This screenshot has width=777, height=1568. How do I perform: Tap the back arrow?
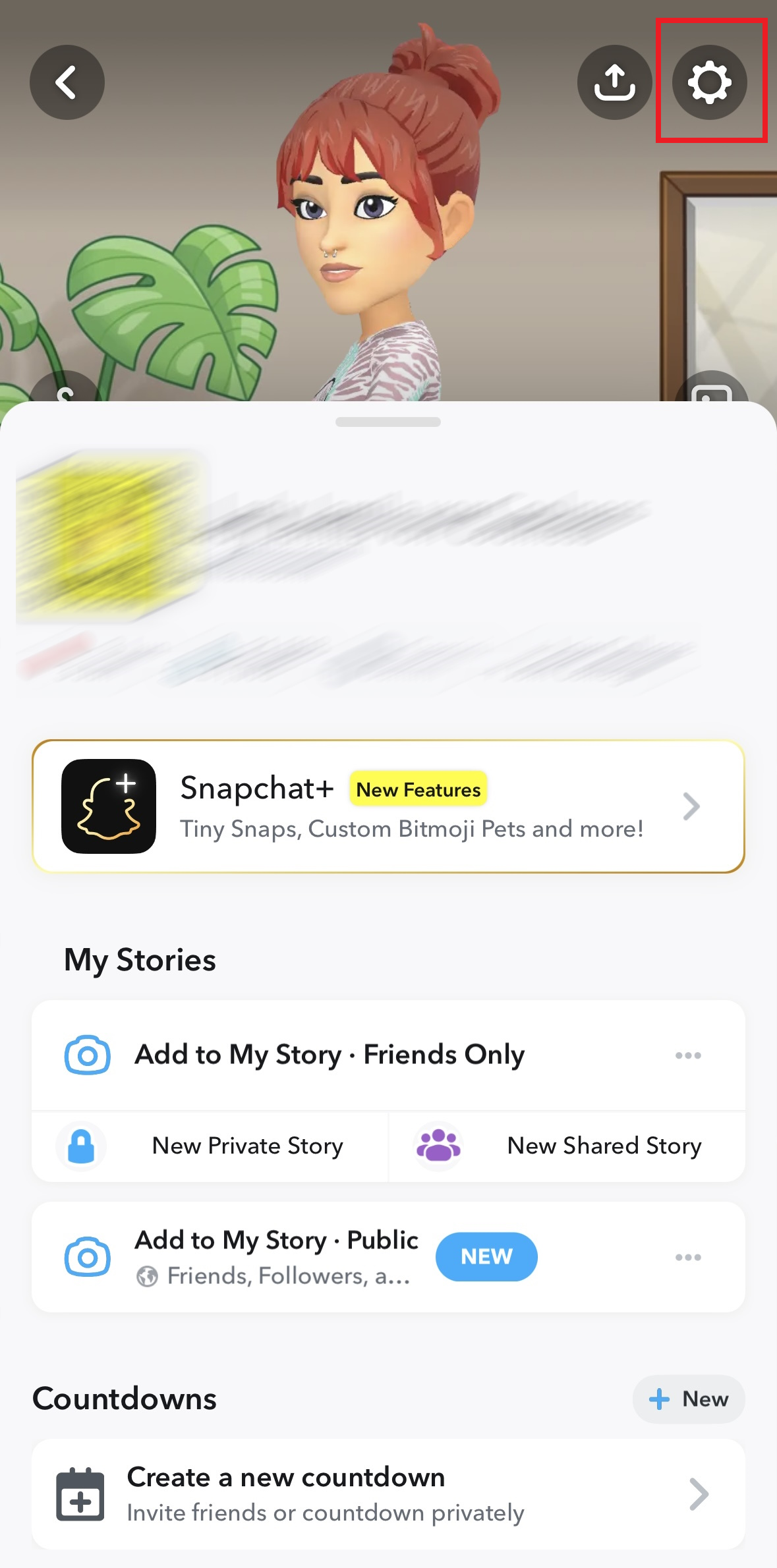(x=67, y=82)
